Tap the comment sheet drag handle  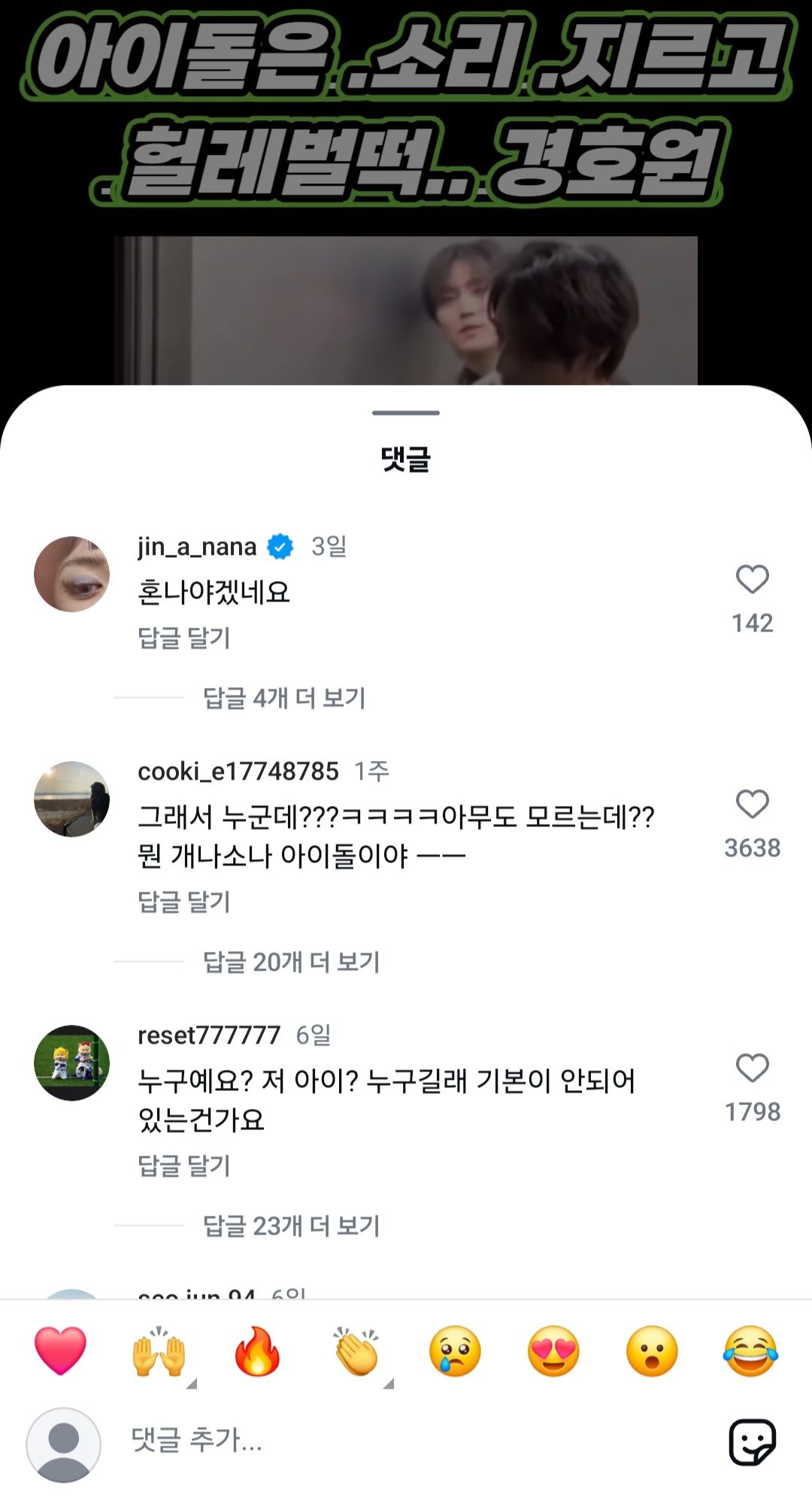tap(406, 412)
